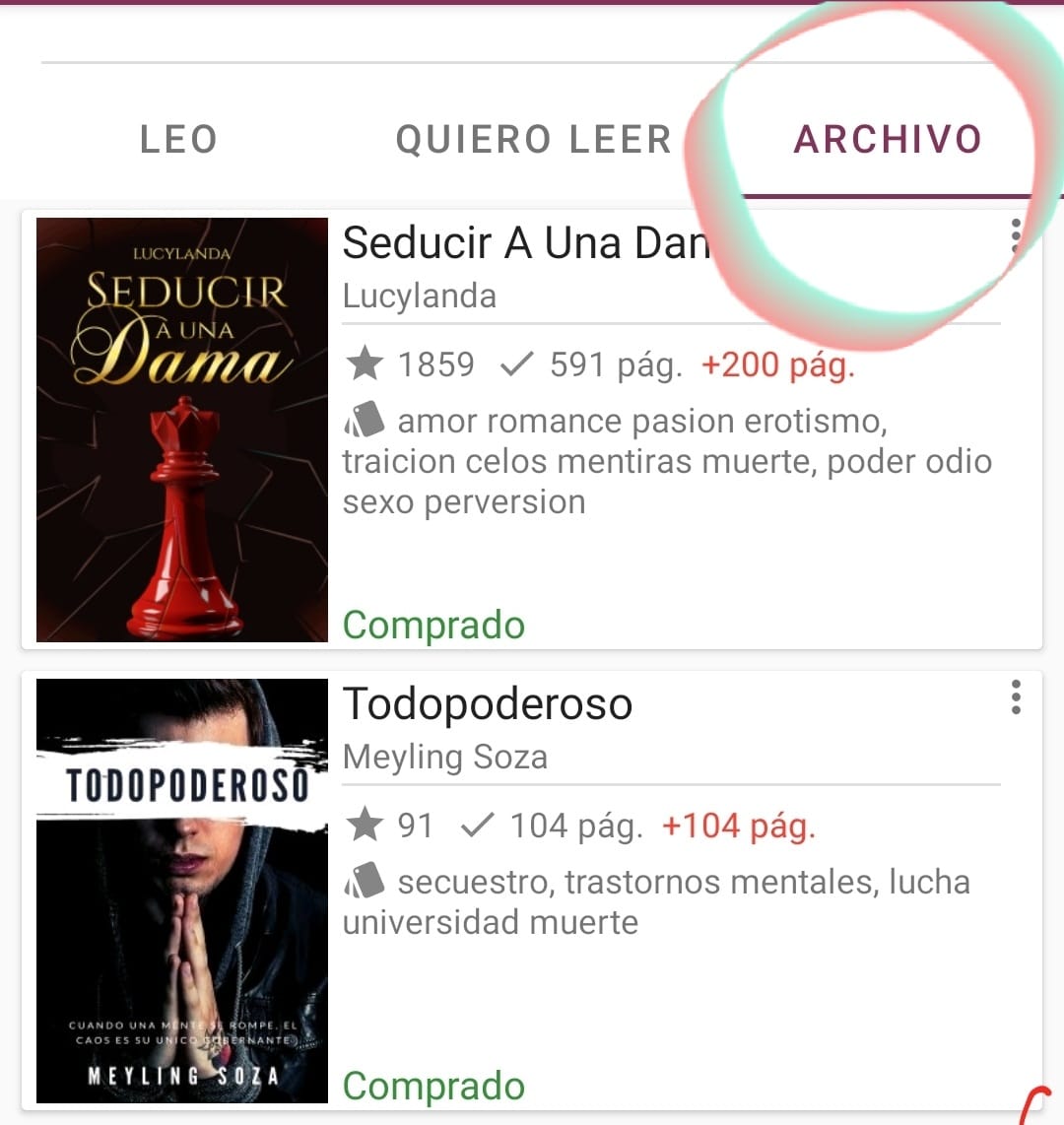
Task: Switch to the QUIERO LEER tab
Action: (533, 139)
